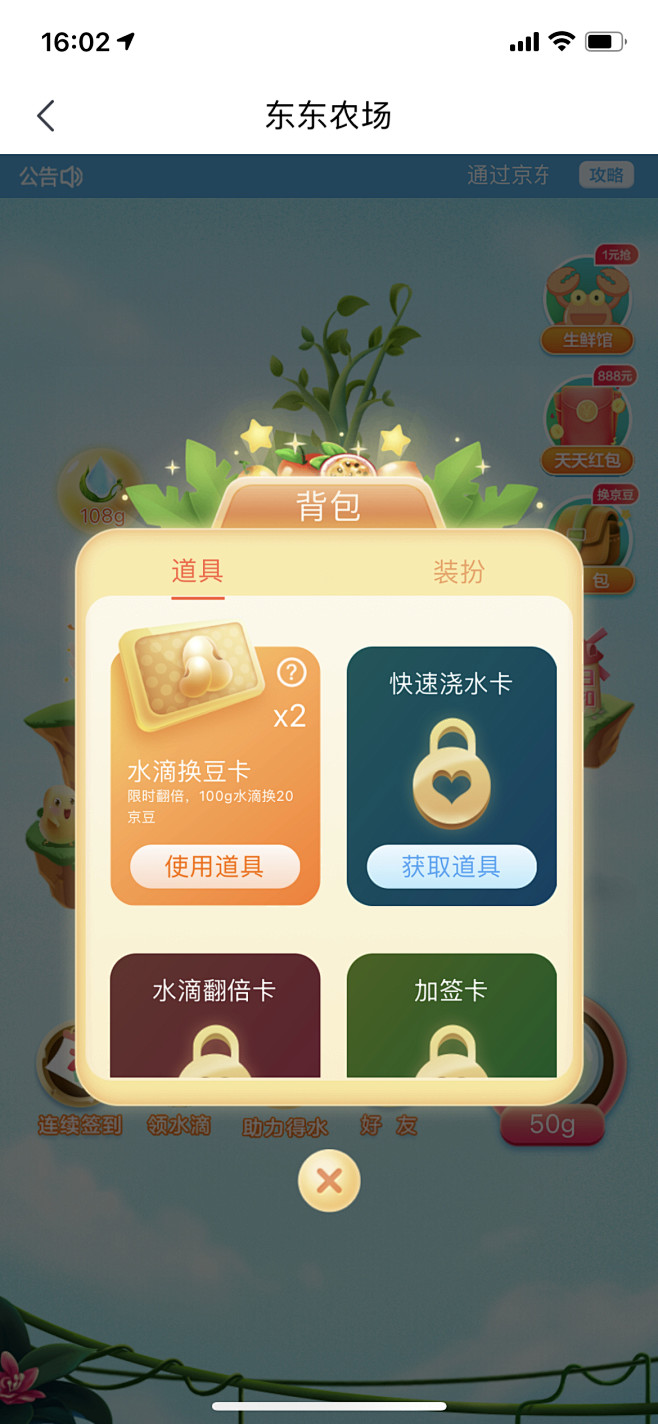Select the 道具 tab

[x=197, y=572]
